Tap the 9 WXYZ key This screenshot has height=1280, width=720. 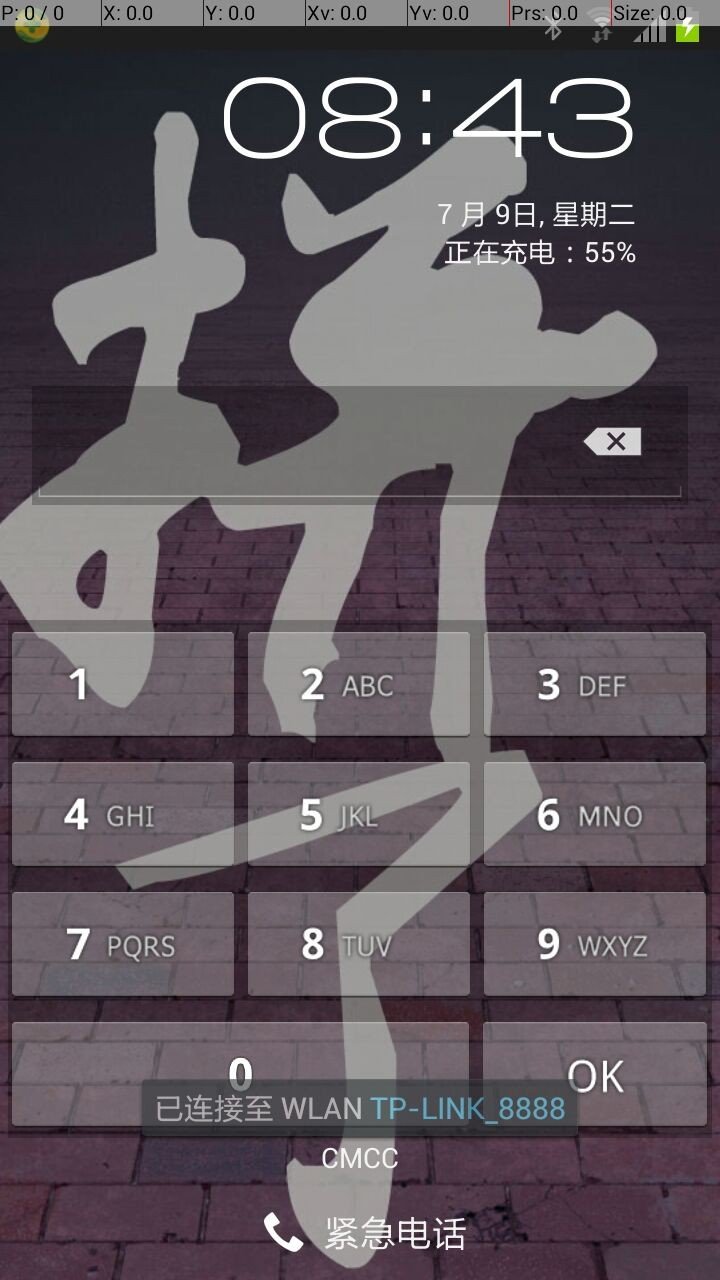pos(595,944)
